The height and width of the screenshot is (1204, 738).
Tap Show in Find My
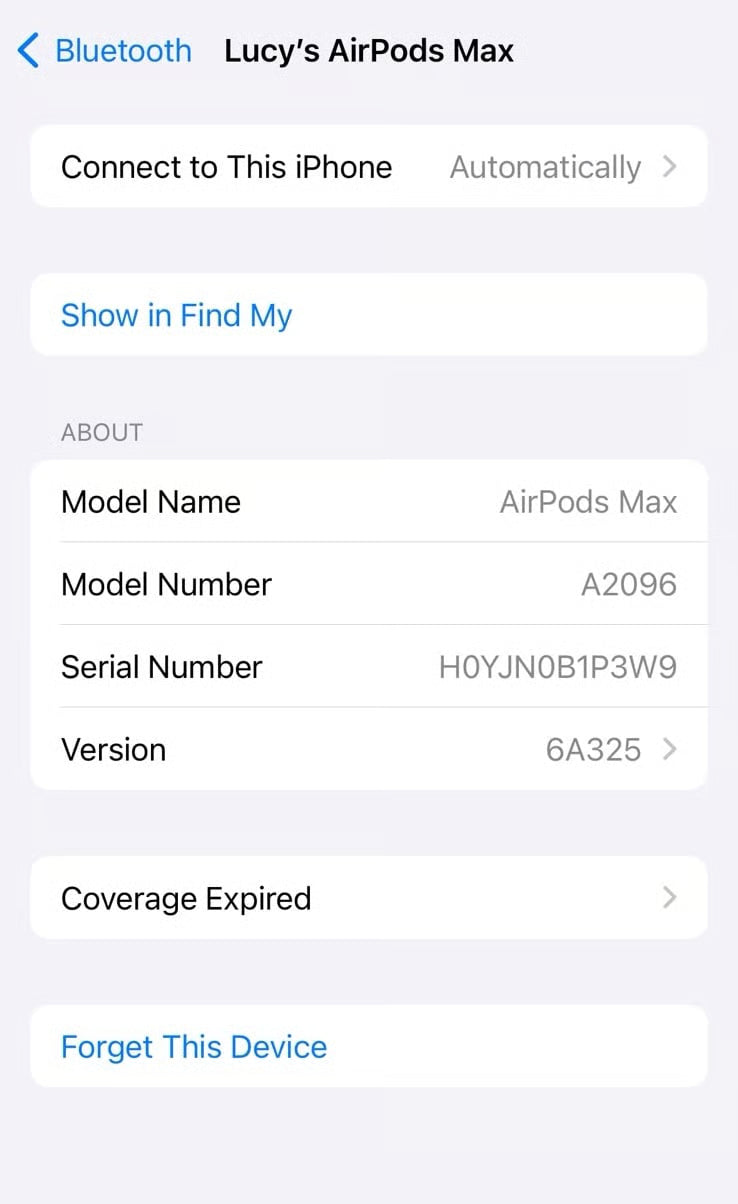click(177, 315)
